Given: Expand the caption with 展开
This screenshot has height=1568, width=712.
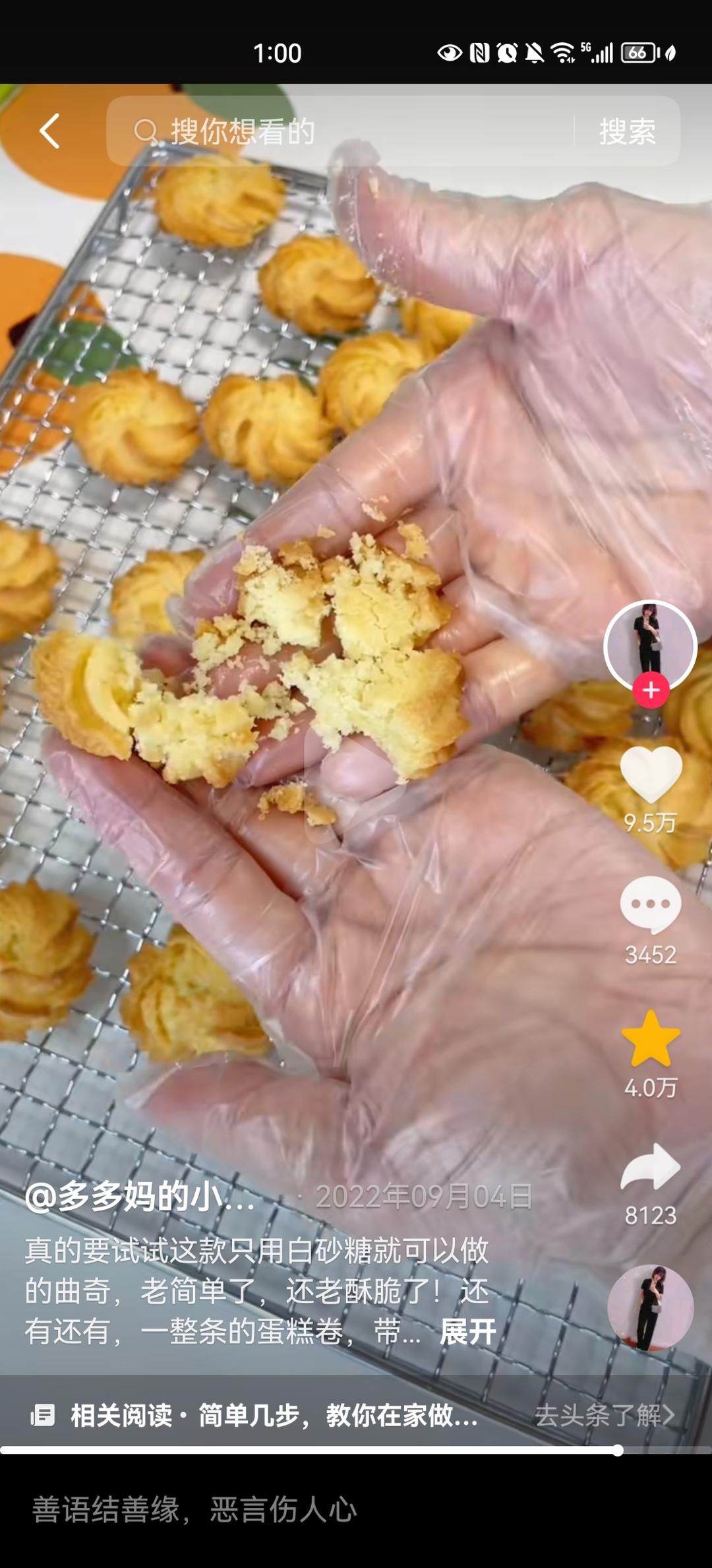Looking at the screenshot, I should point(467,1332).
